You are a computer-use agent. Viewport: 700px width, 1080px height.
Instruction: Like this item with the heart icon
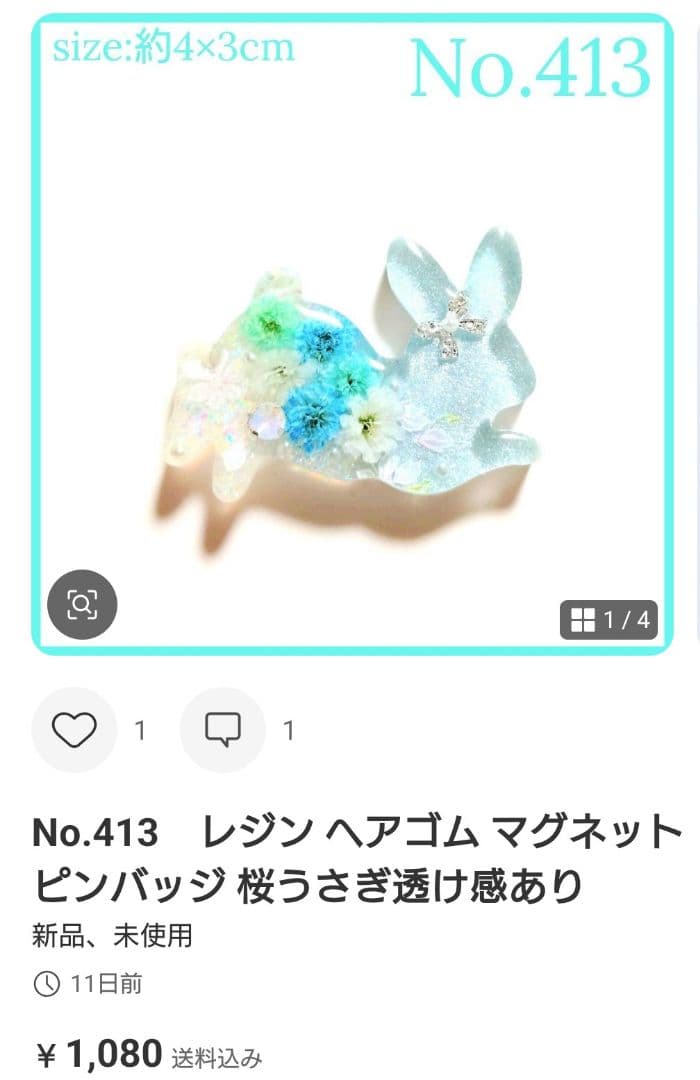75,730
